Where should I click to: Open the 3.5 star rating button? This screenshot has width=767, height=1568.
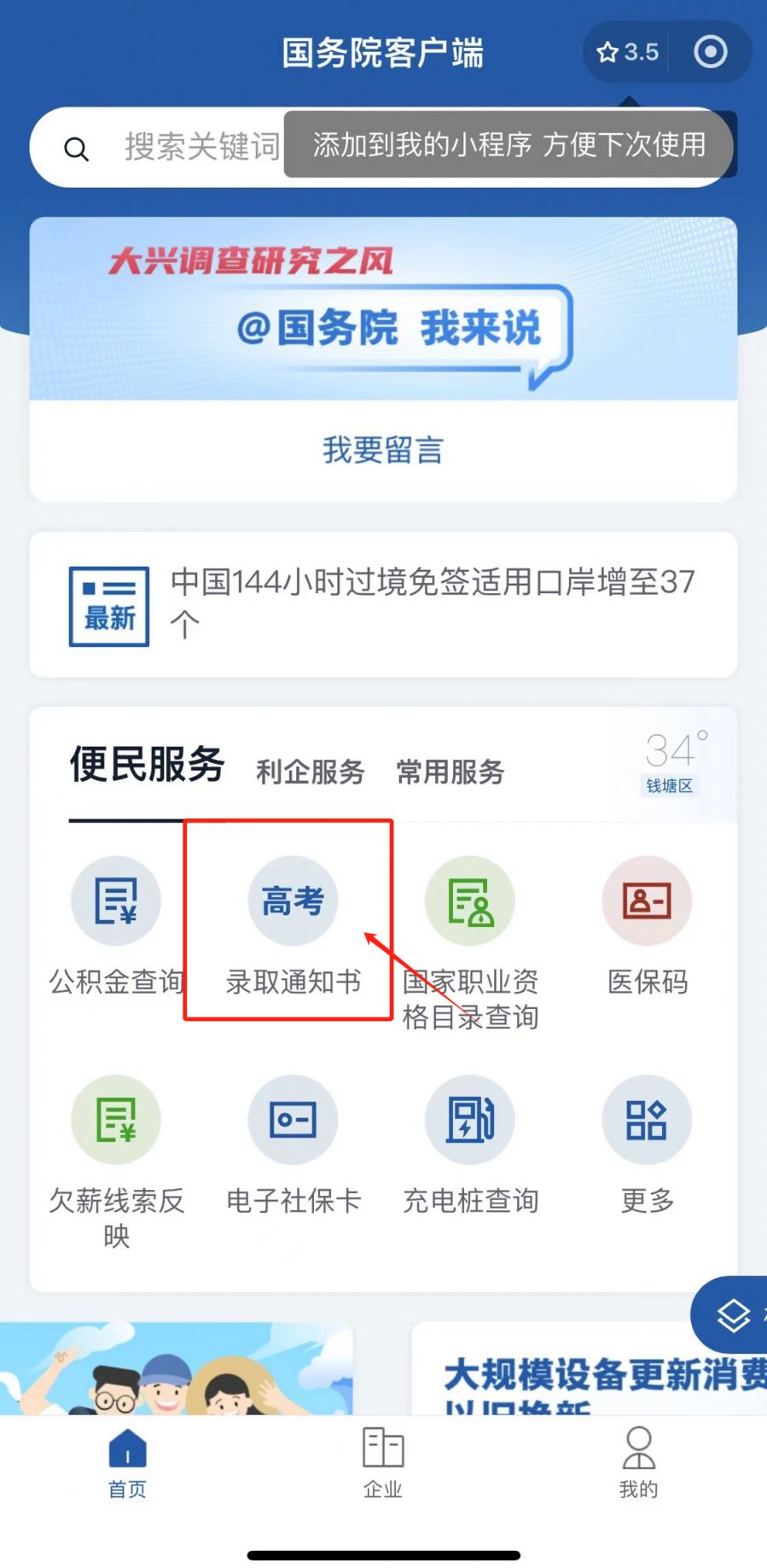(628, 52)
